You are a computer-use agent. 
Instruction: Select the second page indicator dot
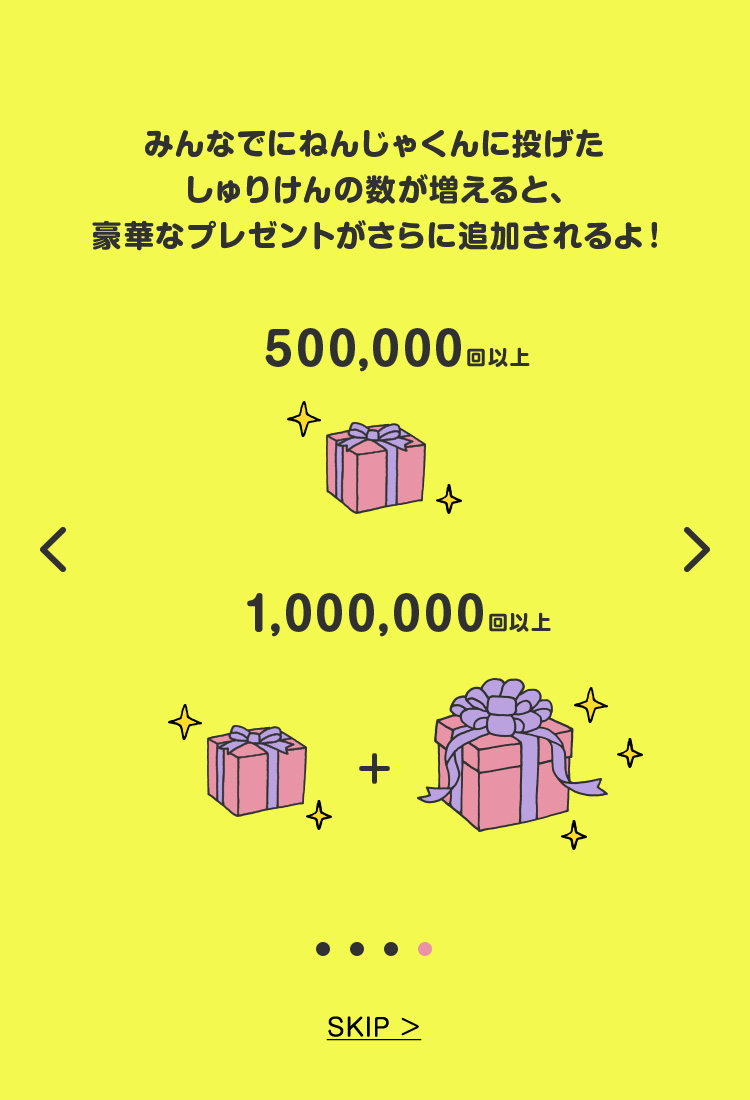(357, 949)
